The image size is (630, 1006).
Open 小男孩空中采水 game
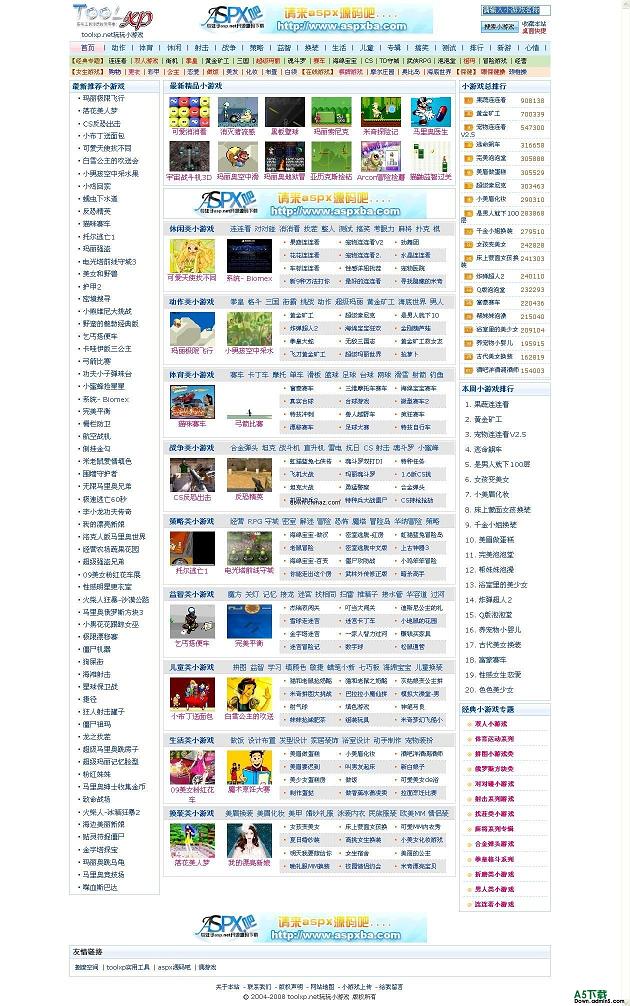coord(248,330)
